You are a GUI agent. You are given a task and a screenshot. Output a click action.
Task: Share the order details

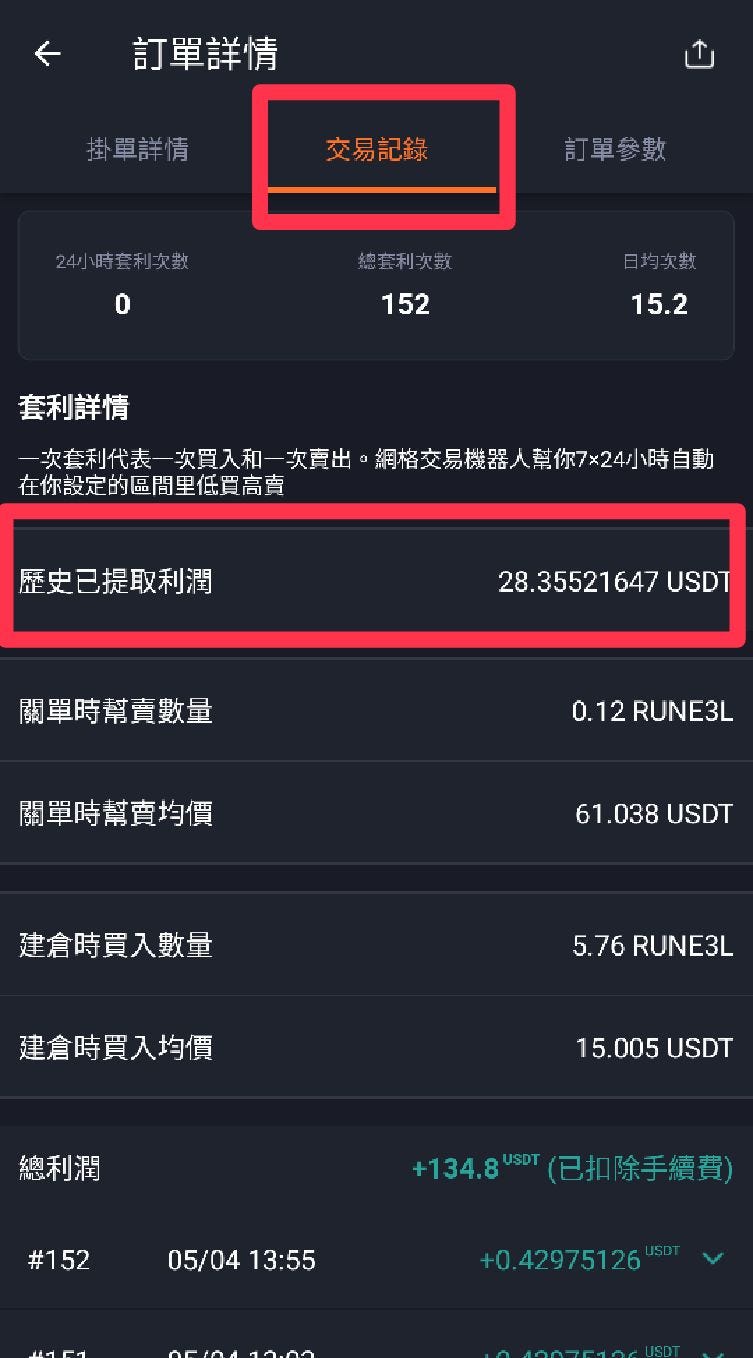(699, 54)
